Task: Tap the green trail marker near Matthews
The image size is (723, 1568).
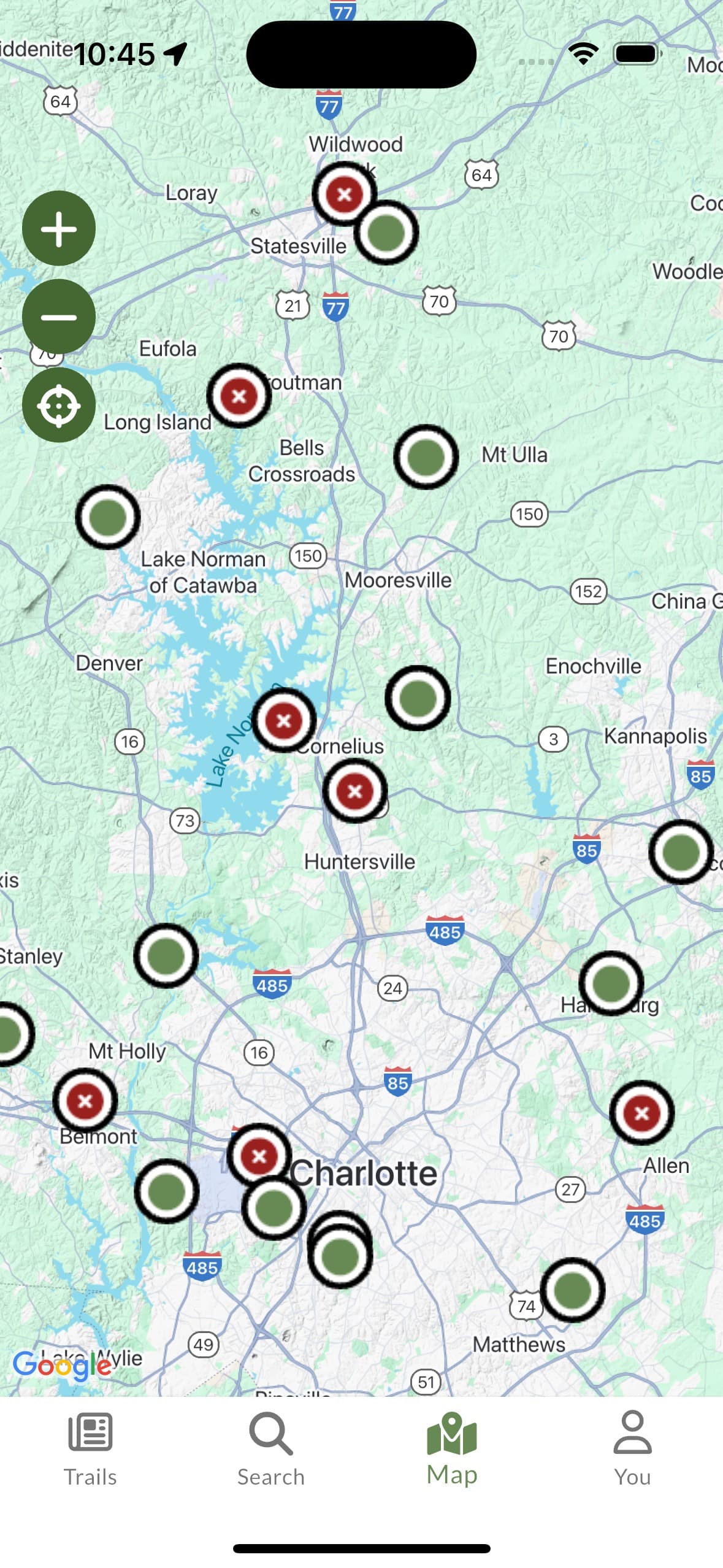Action: click(x=573, y=1288)
